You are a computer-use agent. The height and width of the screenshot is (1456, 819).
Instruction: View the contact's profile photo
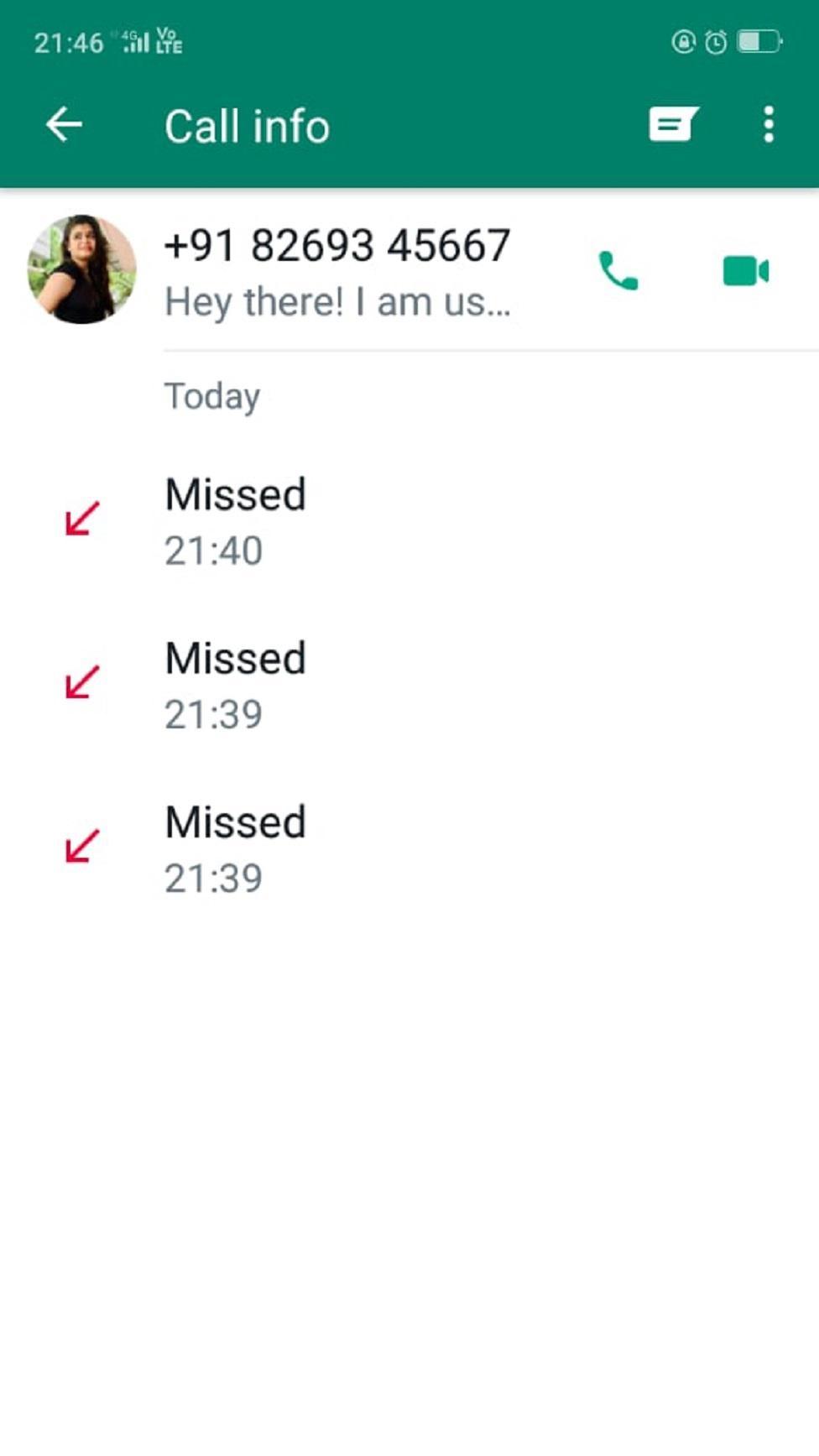pos(81,269)
